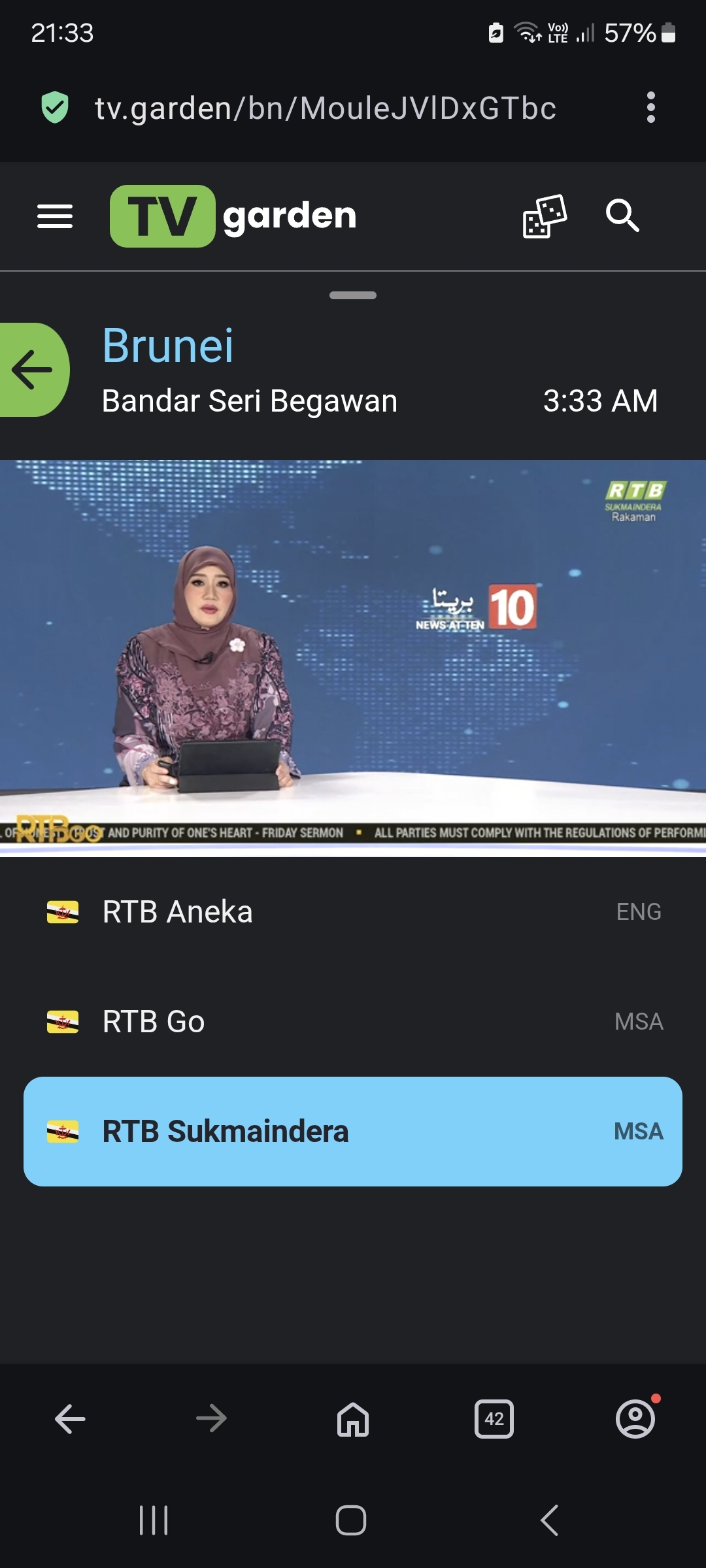View site security shield info
Image resolution: width=706 pixels, height=1568 pixels.
[x=55, y=107]
